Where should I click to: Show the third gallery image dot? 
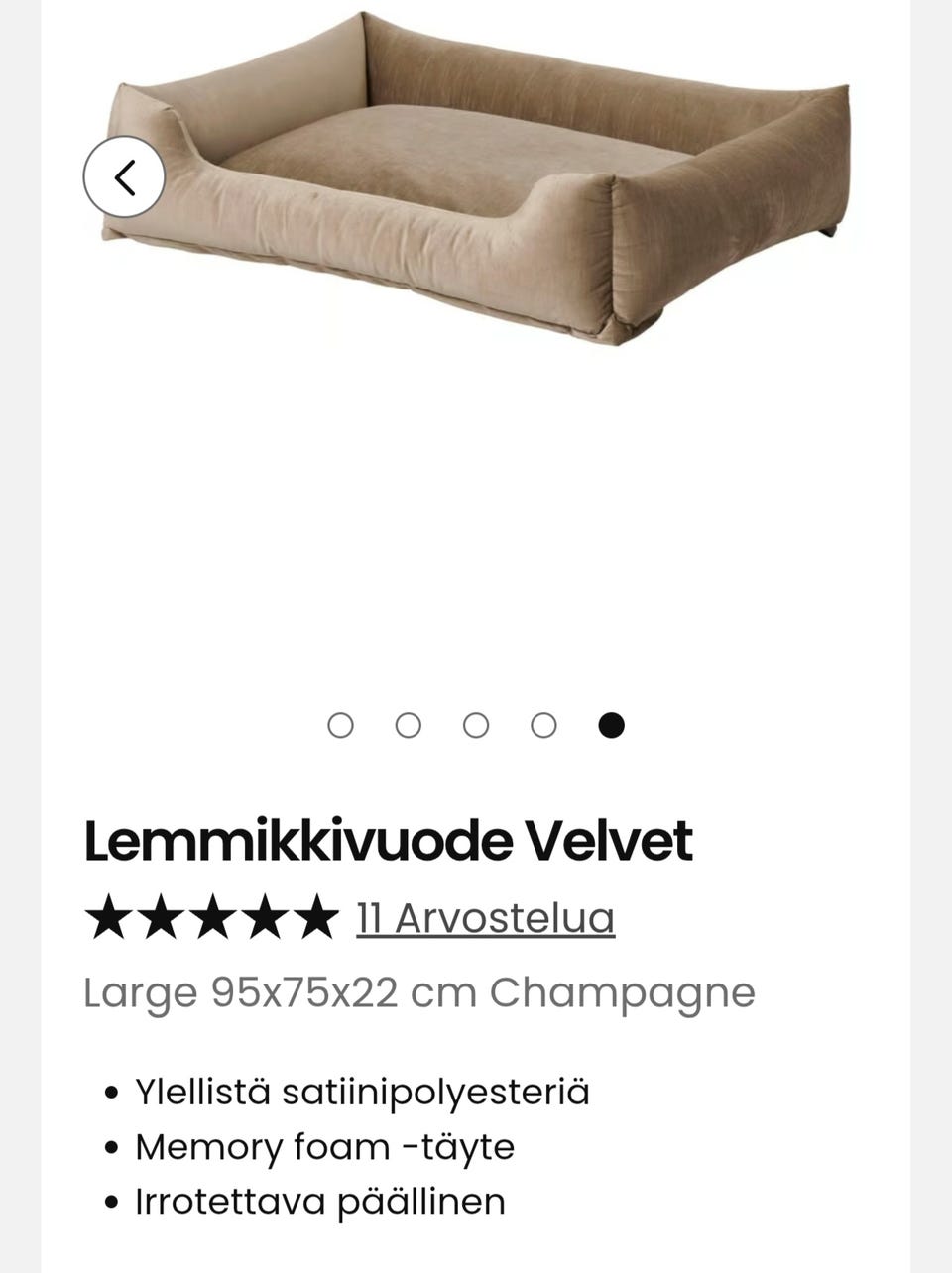coord(476,726)
